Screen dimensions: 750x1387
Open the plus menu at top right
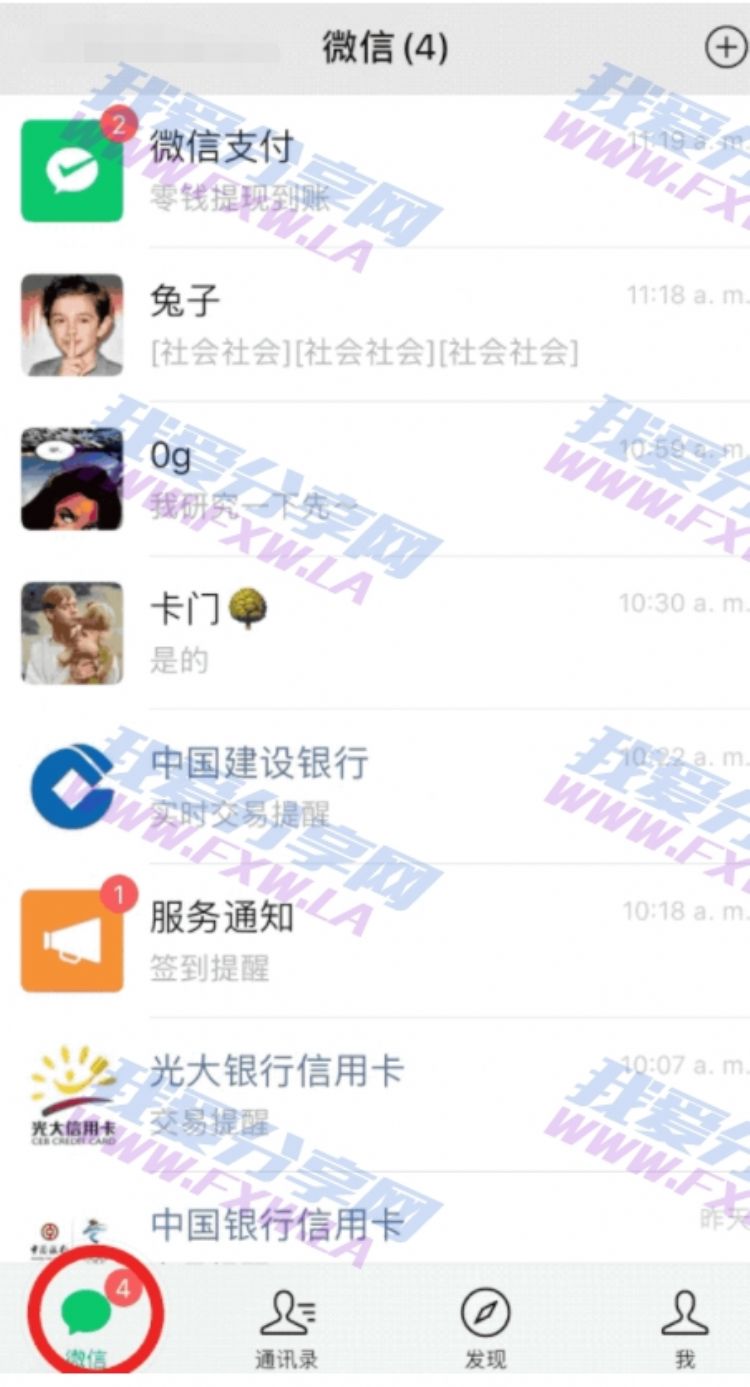(725, 47)
